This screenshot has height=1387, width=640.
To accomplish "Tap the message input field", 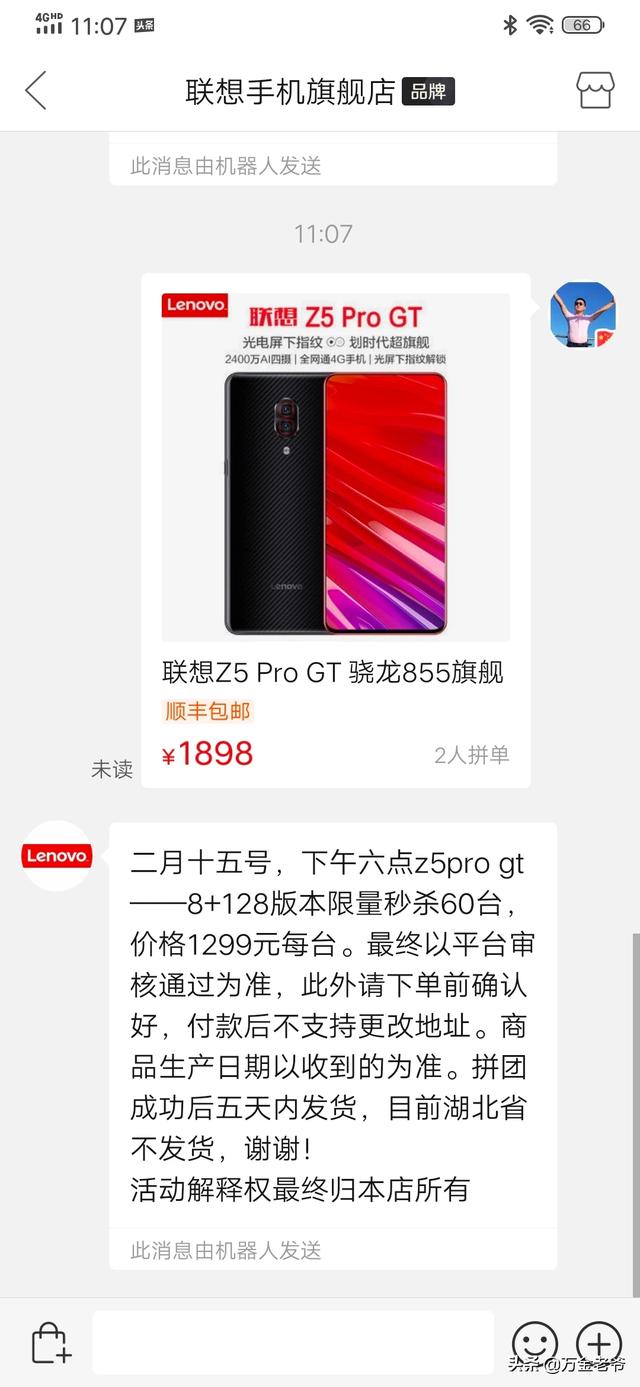I will point(293,1341).
